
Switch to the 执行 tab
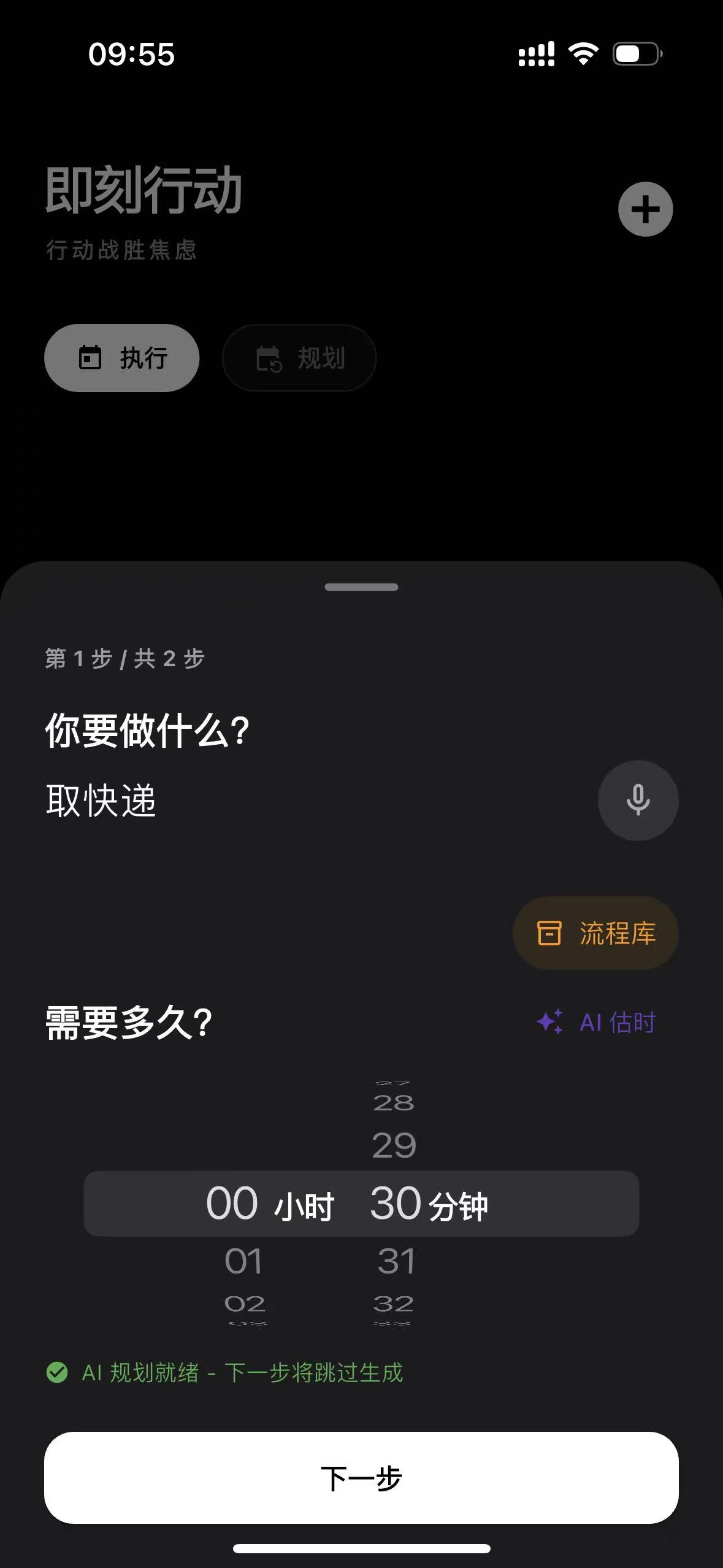point(122,358)
